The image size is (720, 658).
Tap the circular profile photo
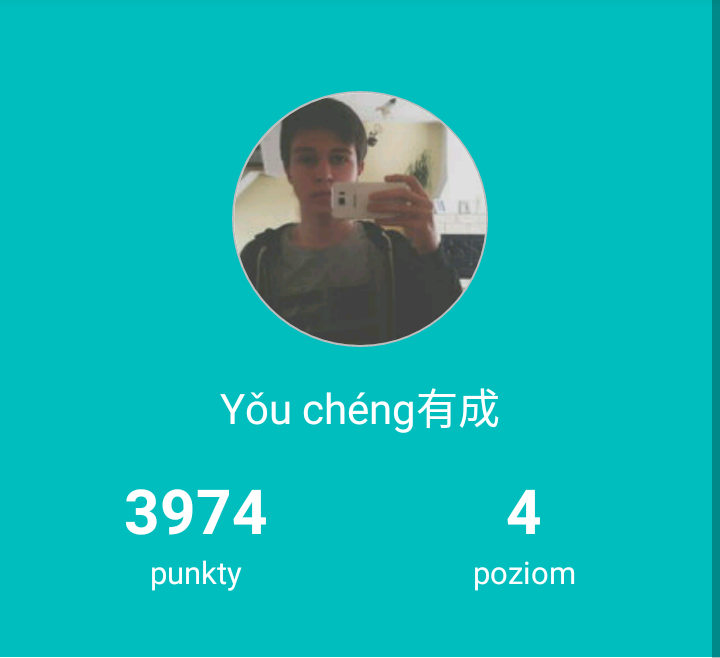(360, 219)
